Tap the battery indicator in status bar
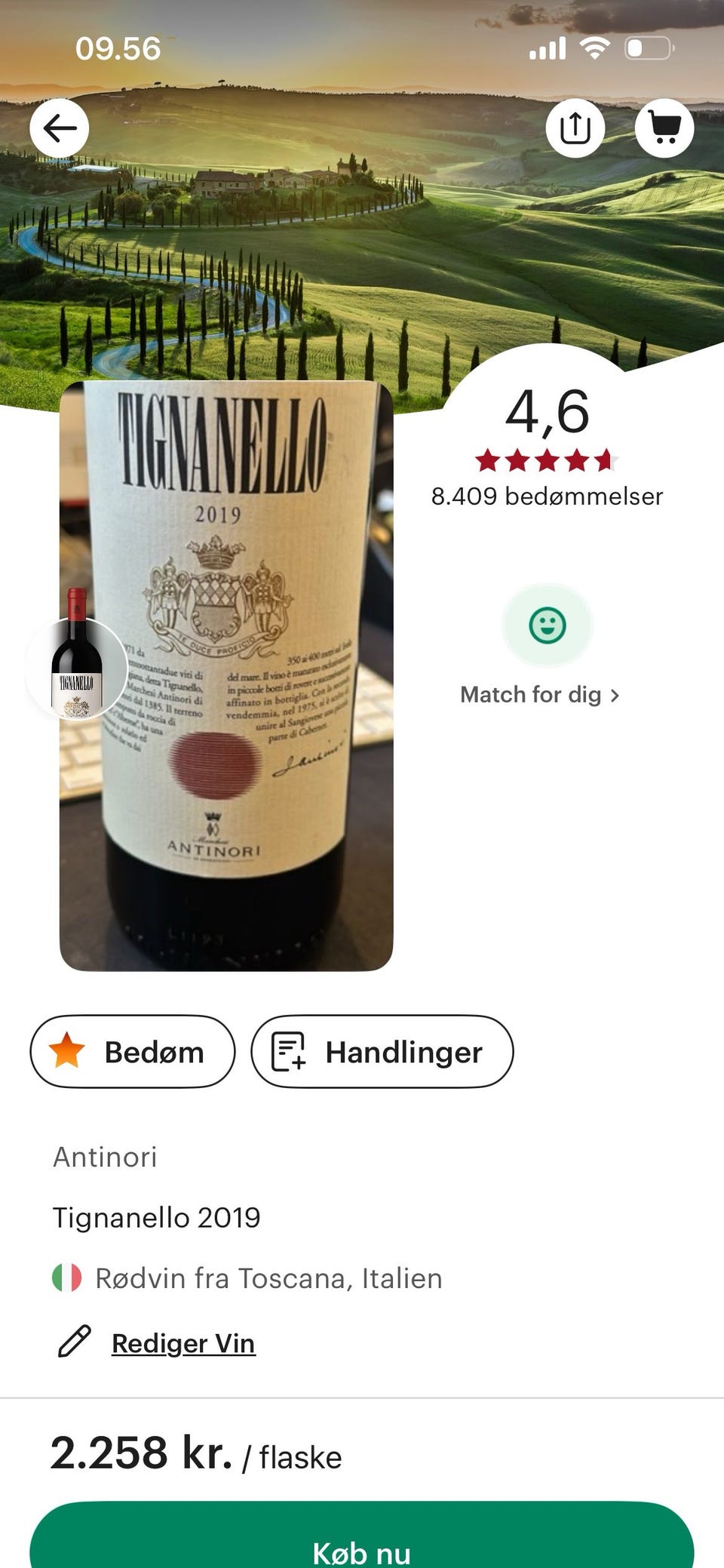The width and height of the screenshot is (724, 1568). (650, 48)
